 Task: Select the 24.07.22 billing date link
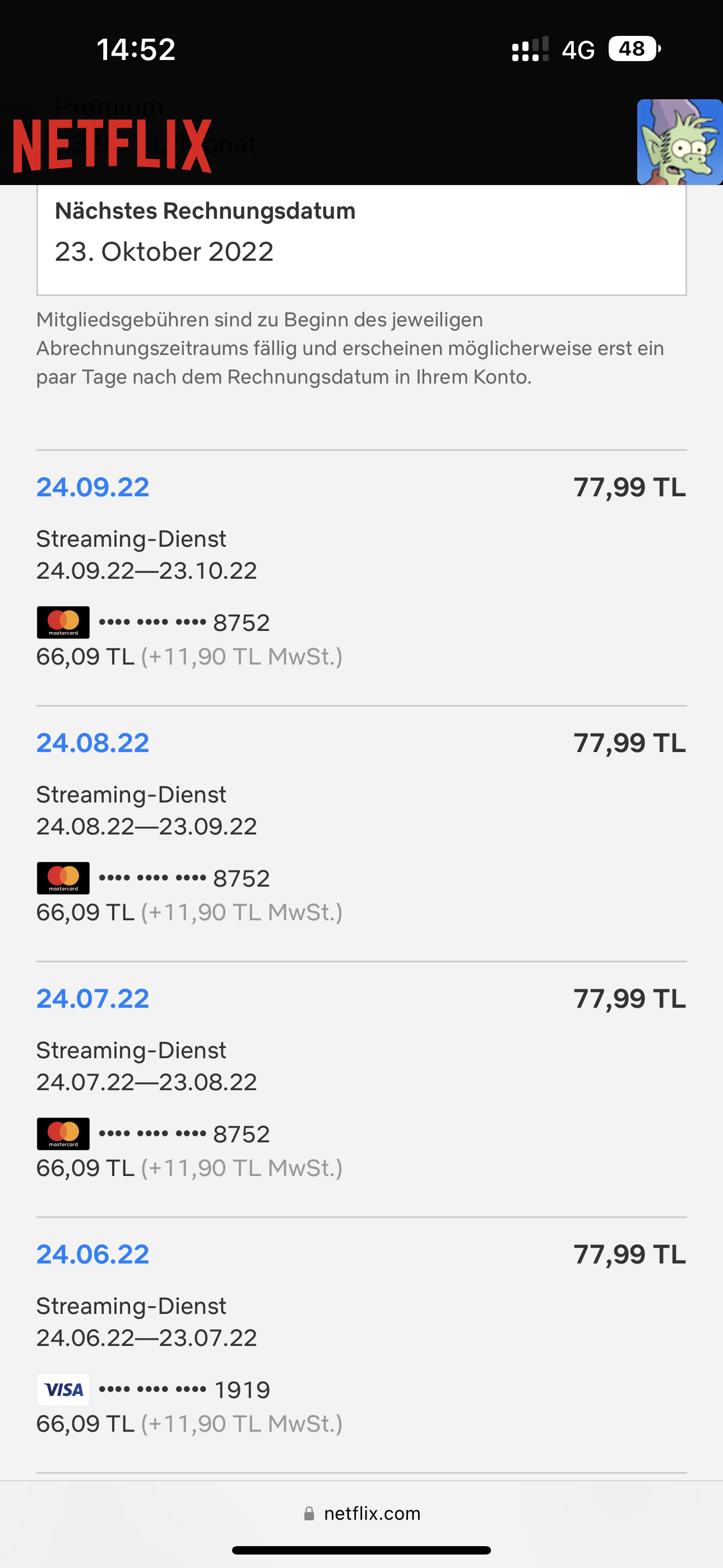coord(92,998)
